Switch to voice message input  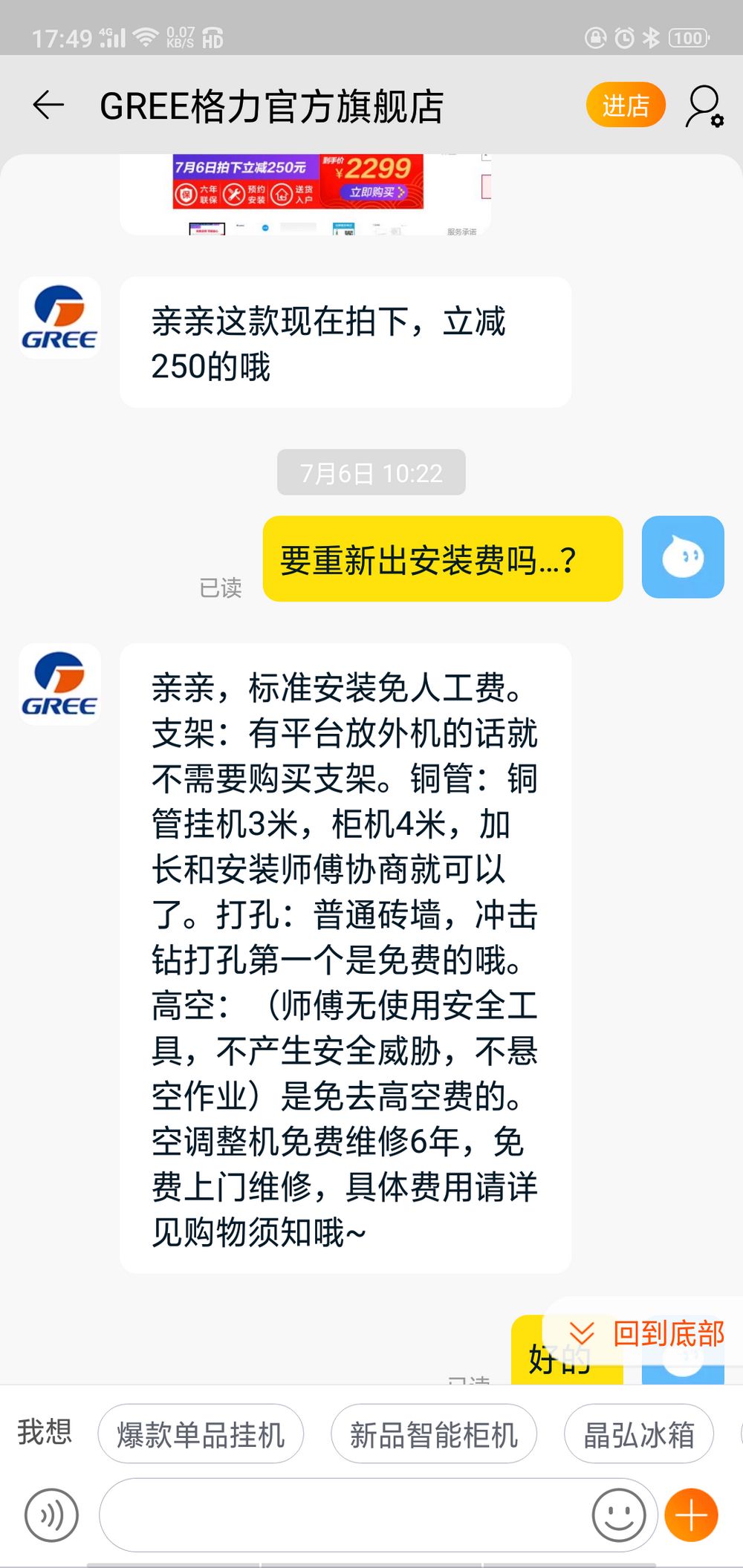(51, 1515)
